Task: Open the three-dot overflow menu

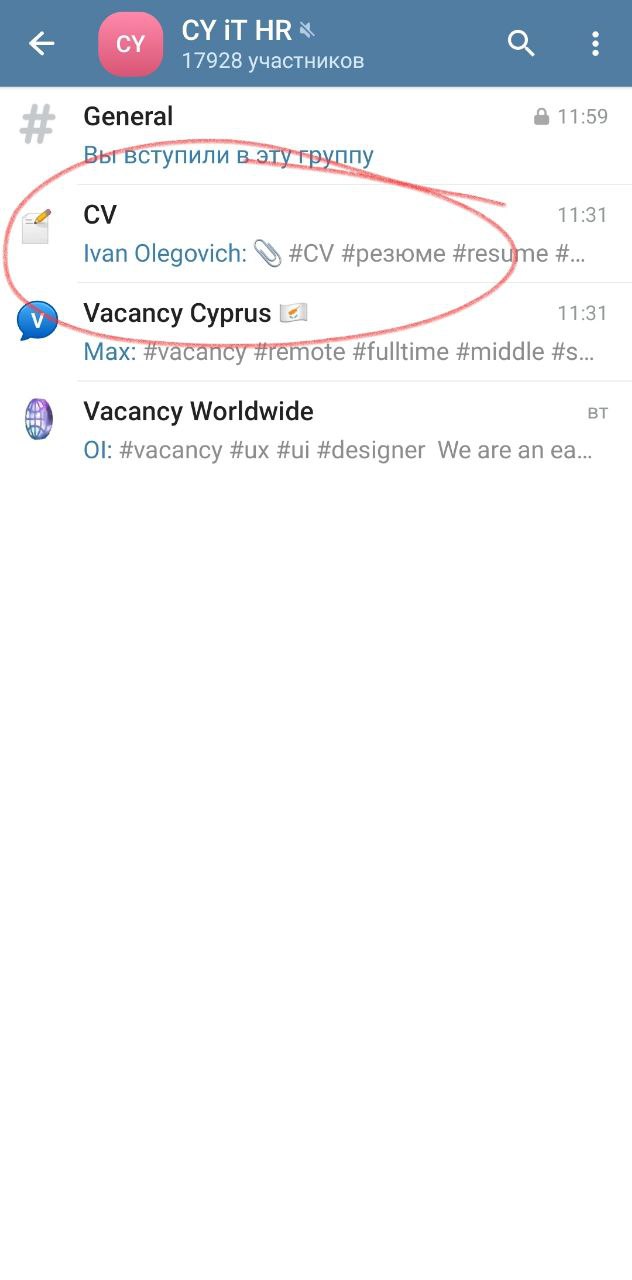Action: tap(595, 44)
